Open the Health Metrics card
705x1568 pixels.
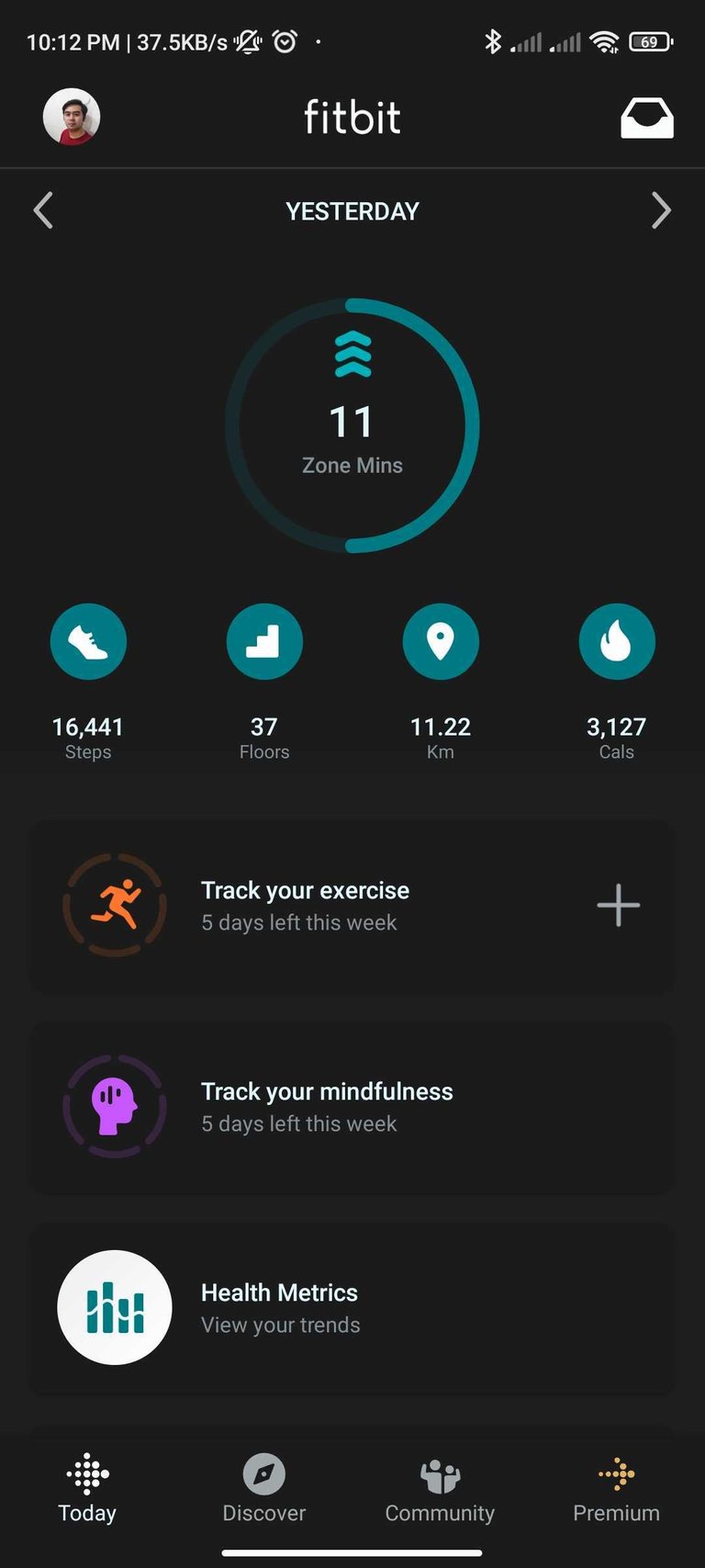click(x=280, y=1307)
